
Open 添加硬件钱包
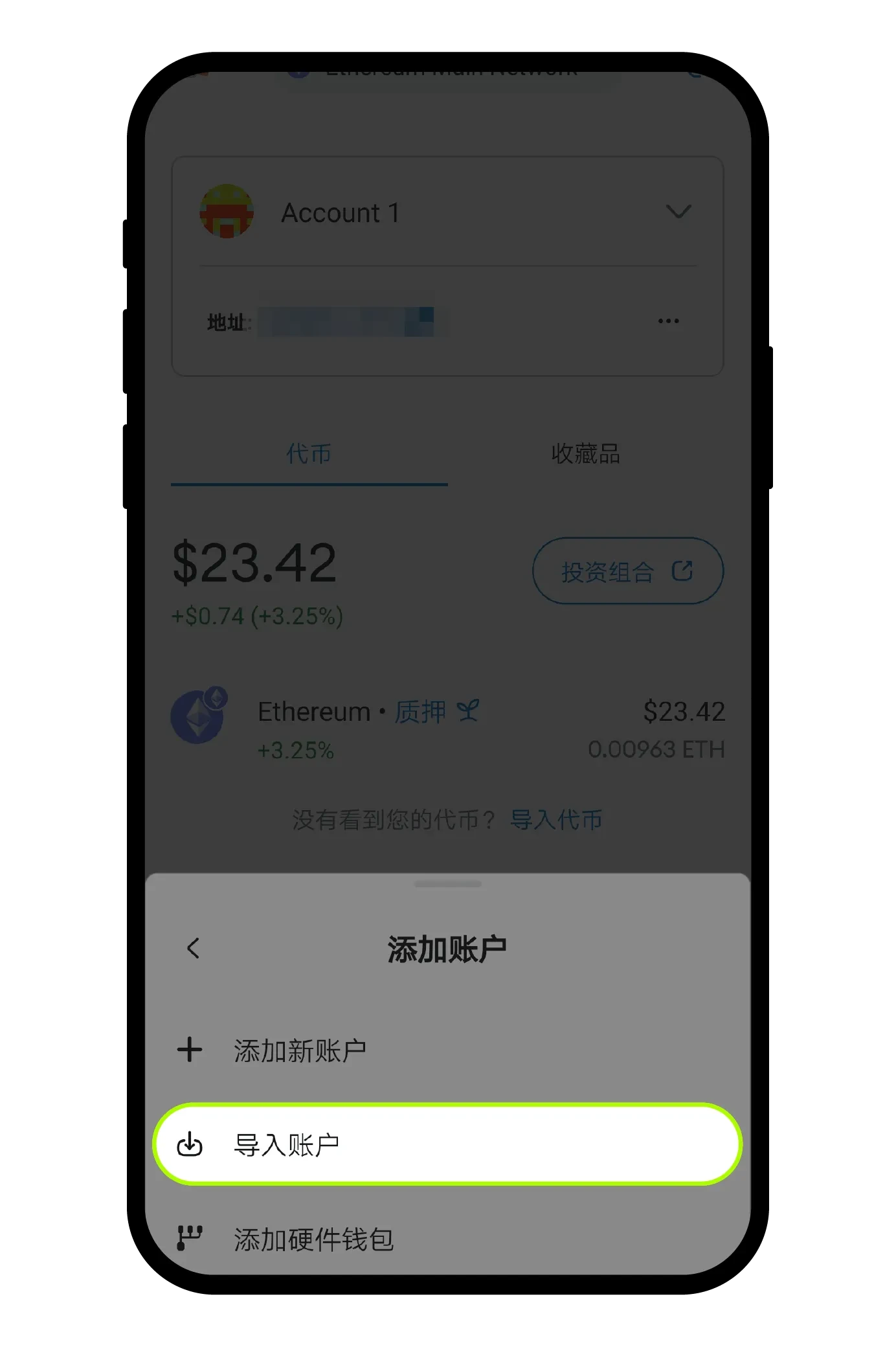coord(313,1239)
